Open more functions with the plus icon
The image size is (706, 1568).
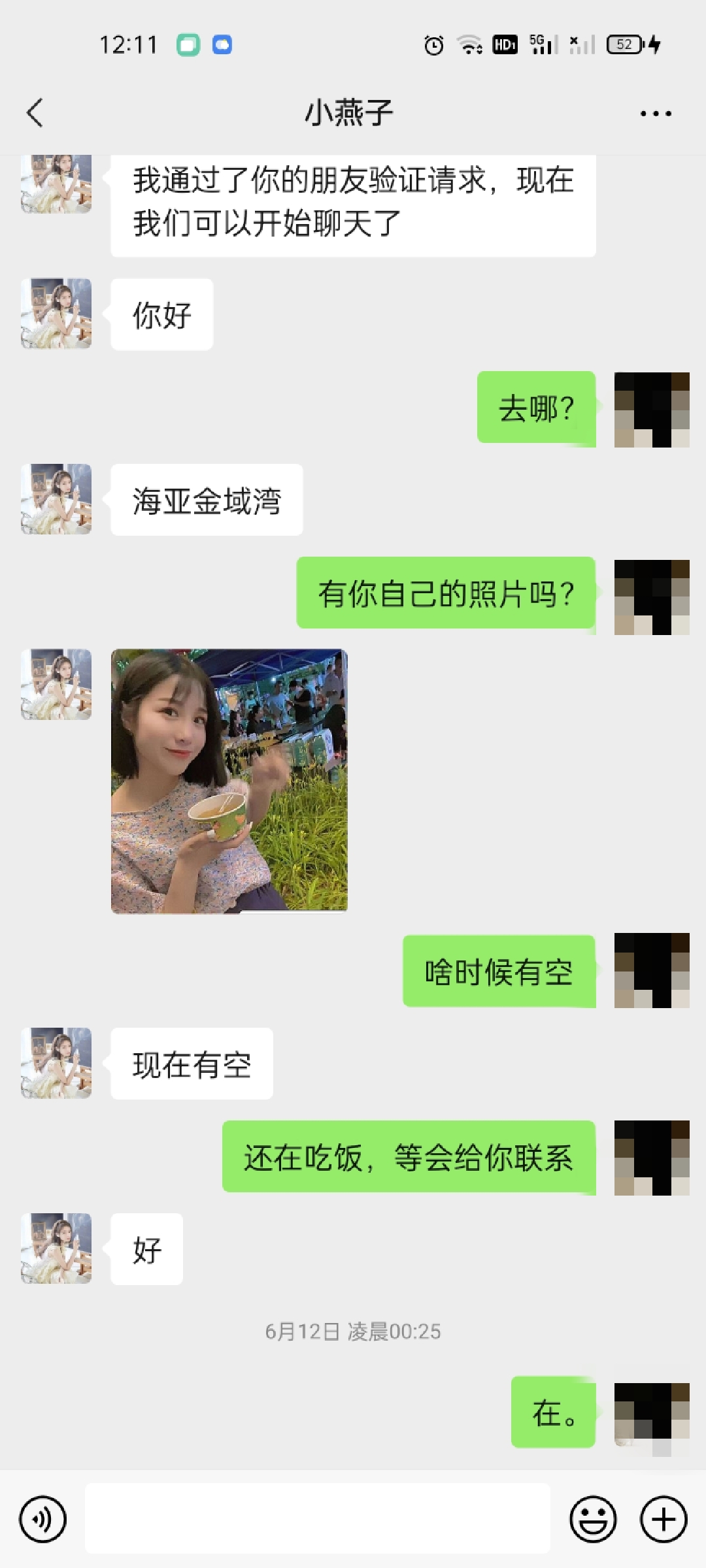[663, 1519]
